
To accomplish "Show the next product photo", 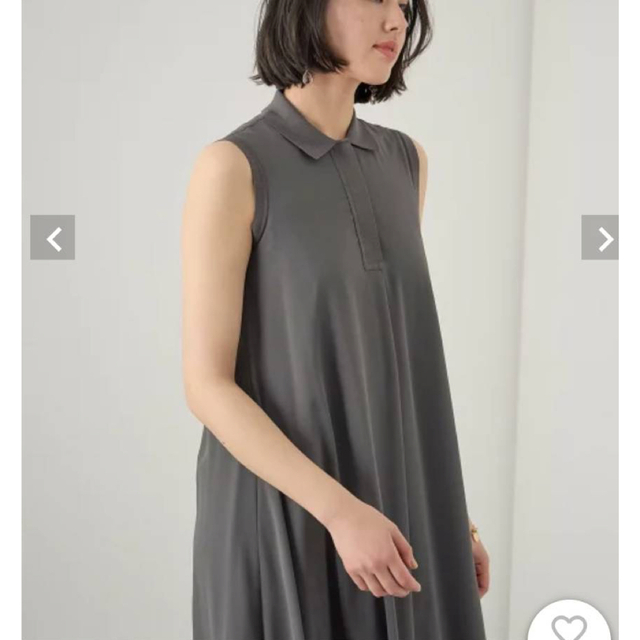I will pos(603,238).
